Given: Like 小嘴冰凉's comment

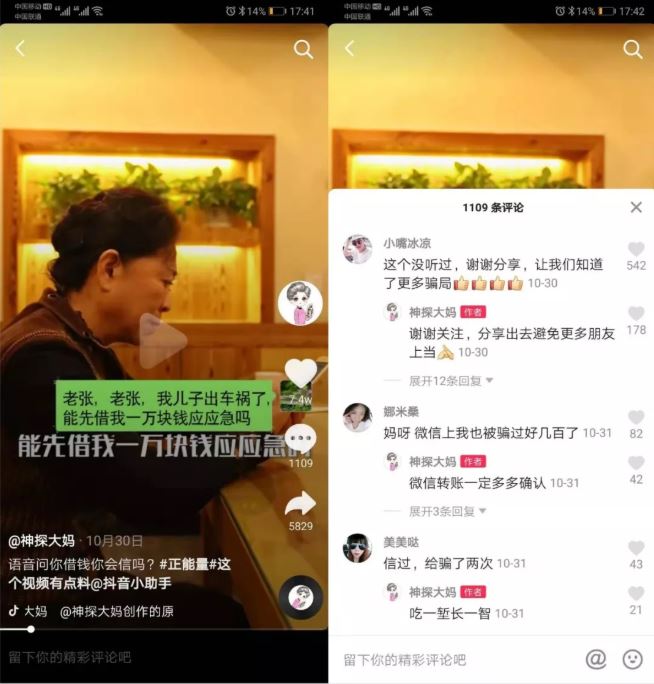Looking at the screenshot, I should point(636,250).
